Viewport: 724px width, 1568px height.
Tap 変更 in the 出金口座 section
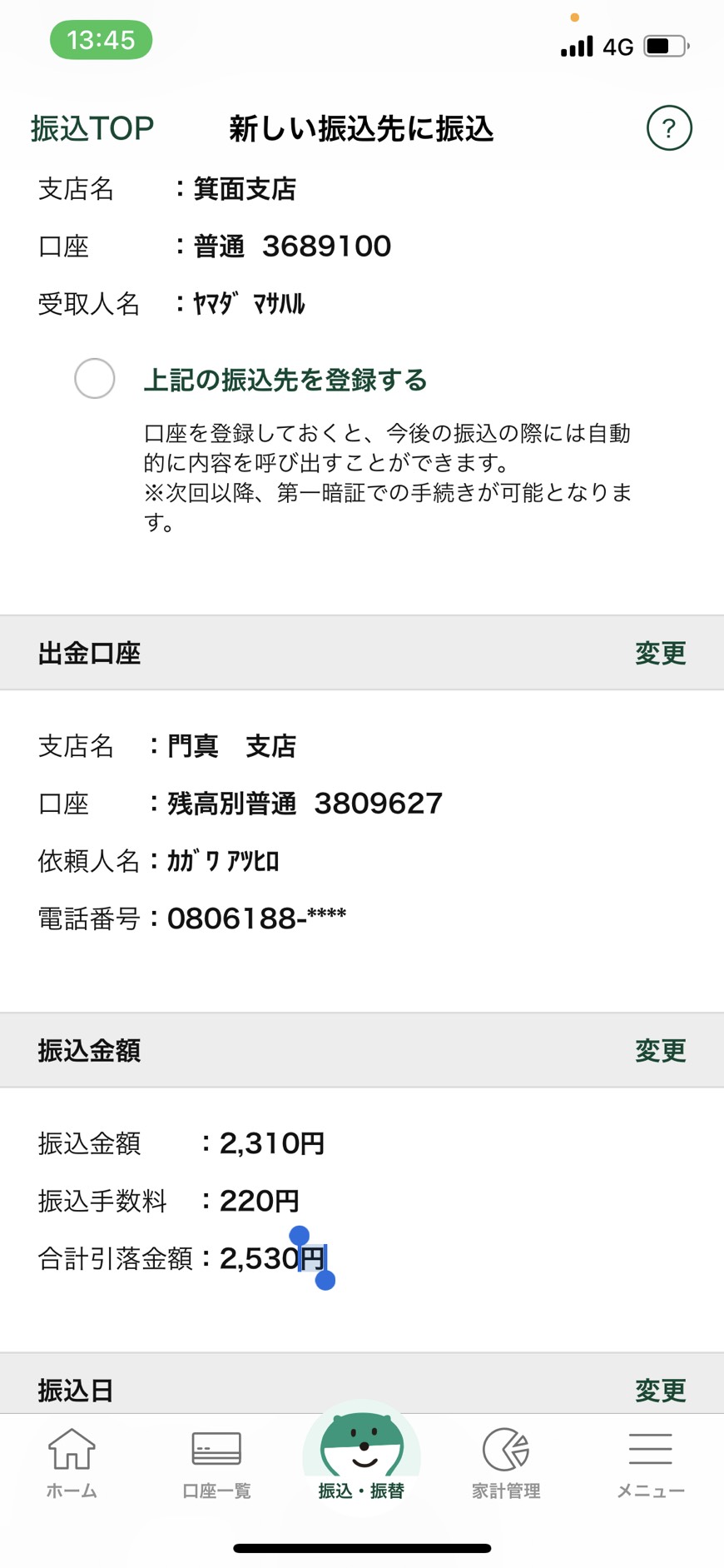(x=661, y=654)
